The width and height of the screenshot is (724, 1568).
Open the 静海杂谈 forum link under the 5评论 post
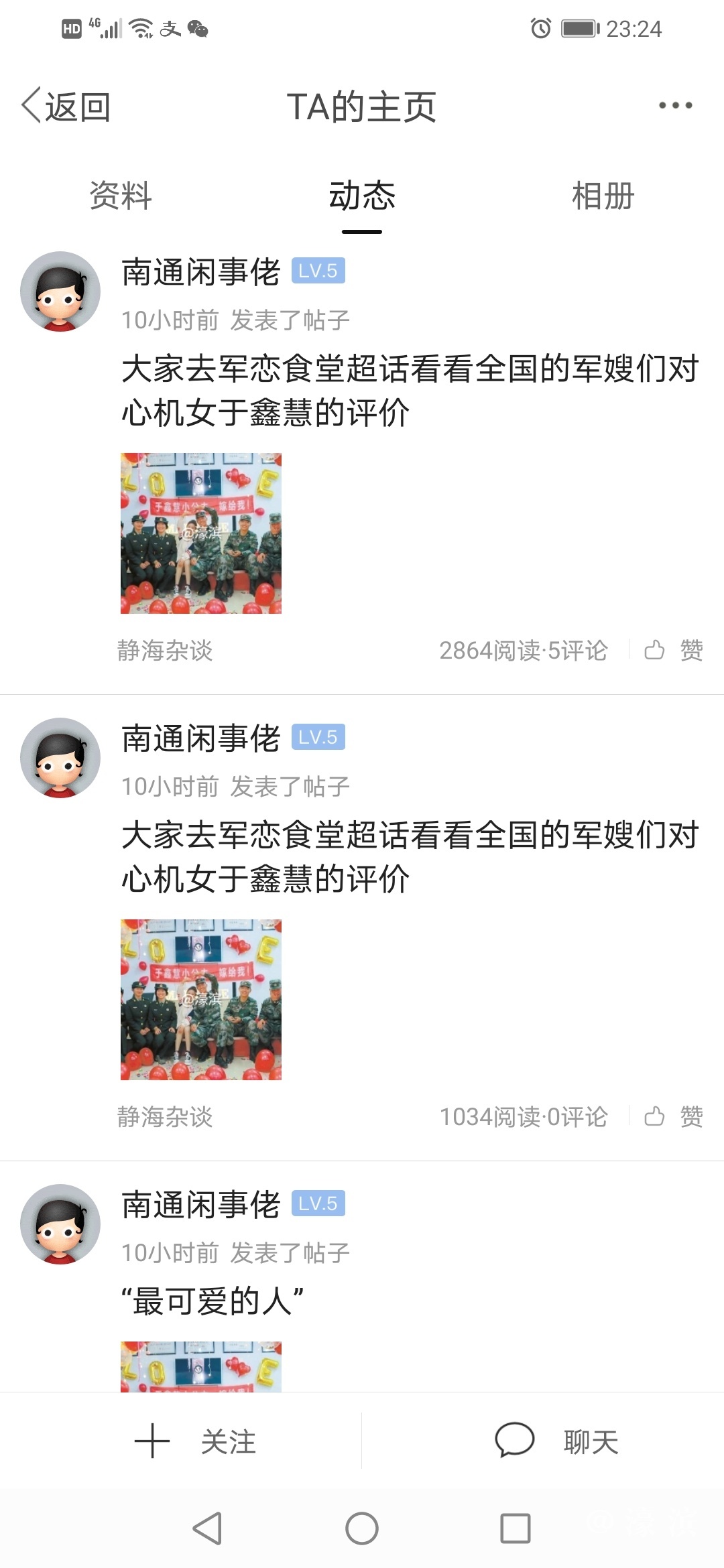pos(165,650)
